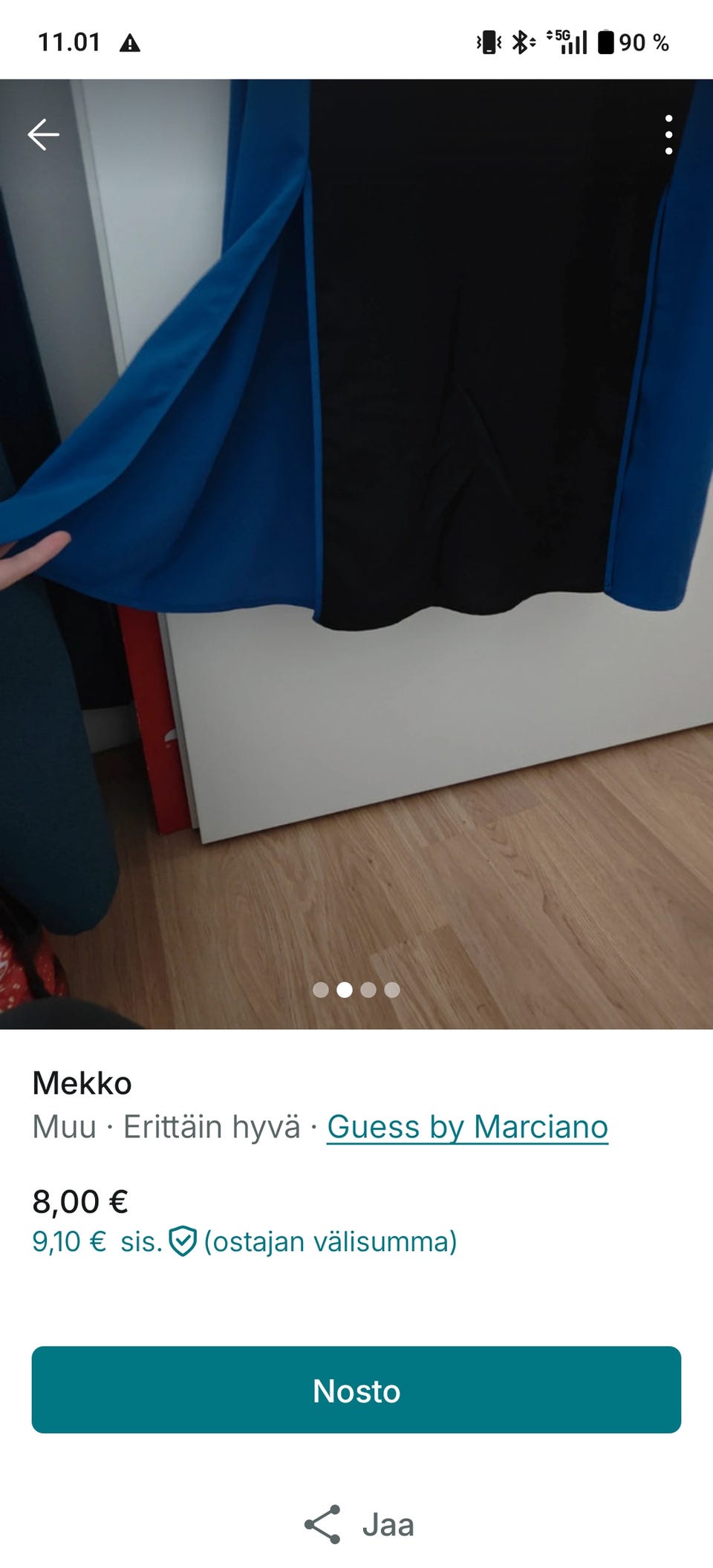This screenshot has height=1568, width=713.
Task: Tap the Nosto button
Action: tap(356, 1391)
